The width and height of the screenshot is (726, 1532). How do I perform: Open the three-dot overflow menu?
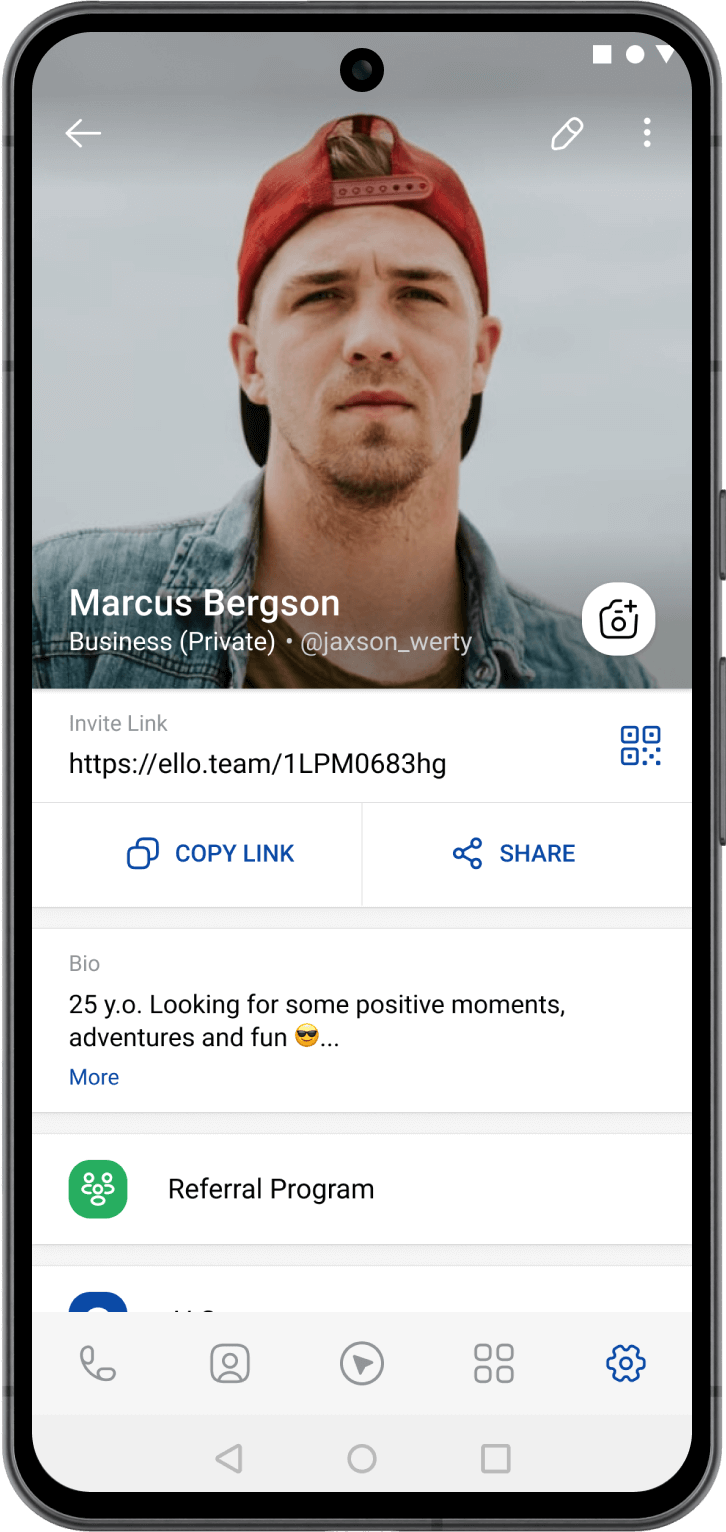coord(647,133)
